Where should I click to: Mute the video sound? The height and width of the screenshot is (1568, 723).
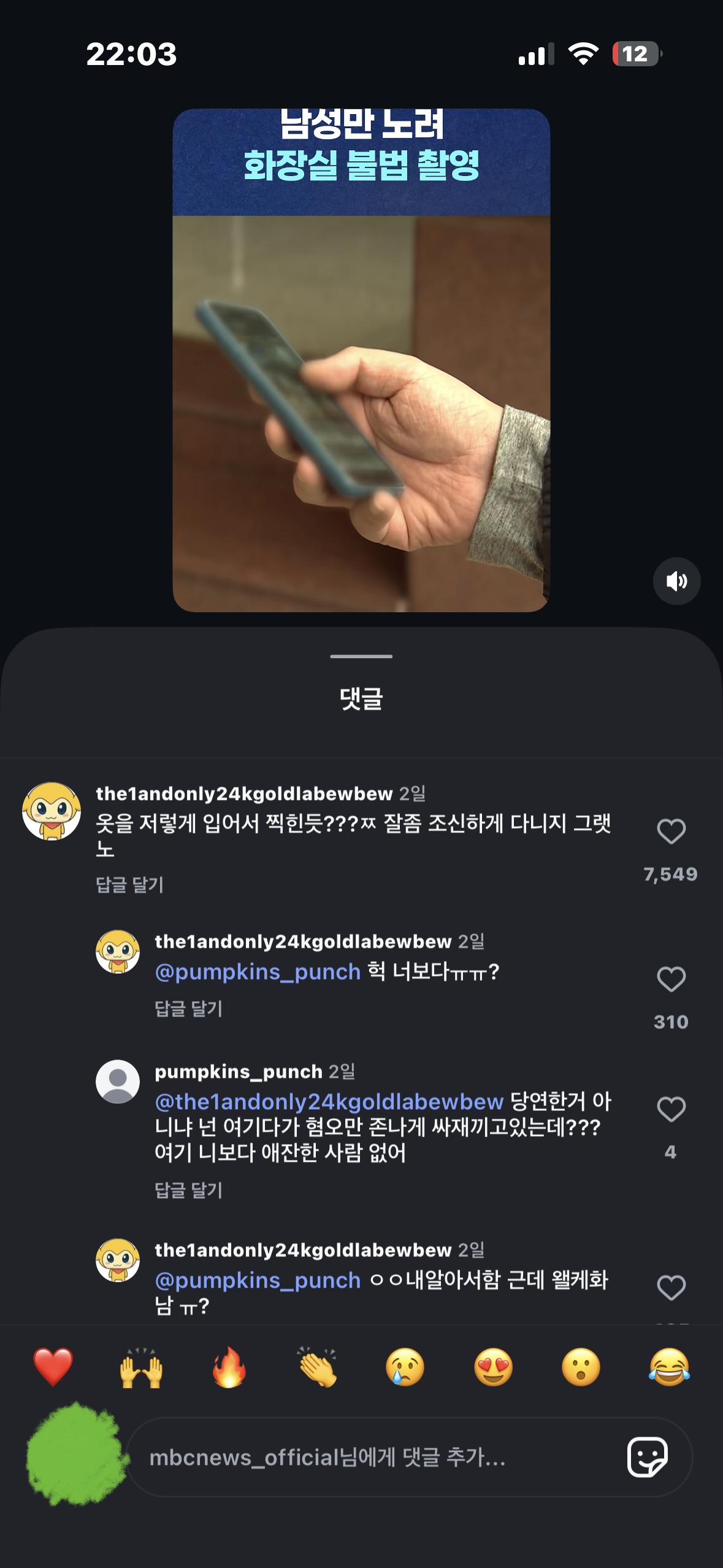[676, 581]
